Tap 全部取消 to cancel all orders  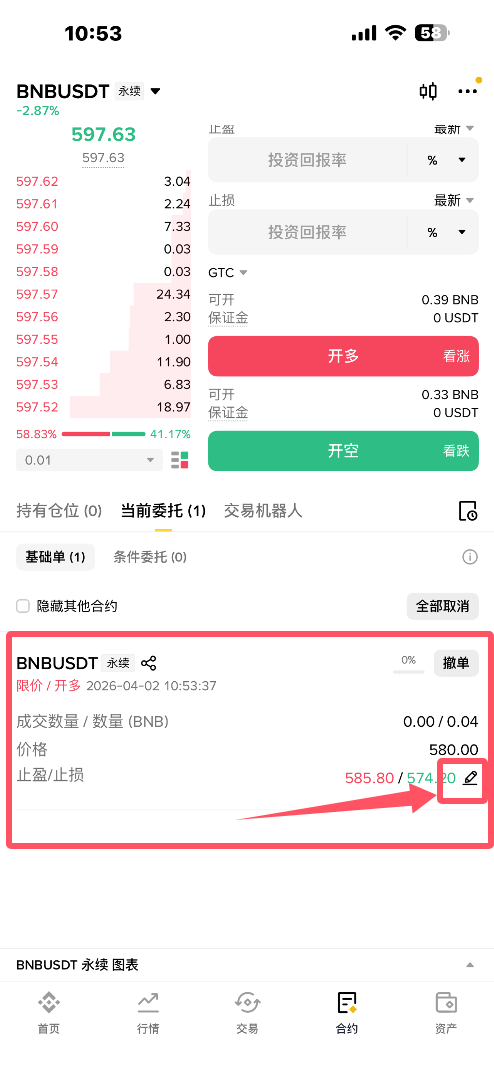[443, 606]
